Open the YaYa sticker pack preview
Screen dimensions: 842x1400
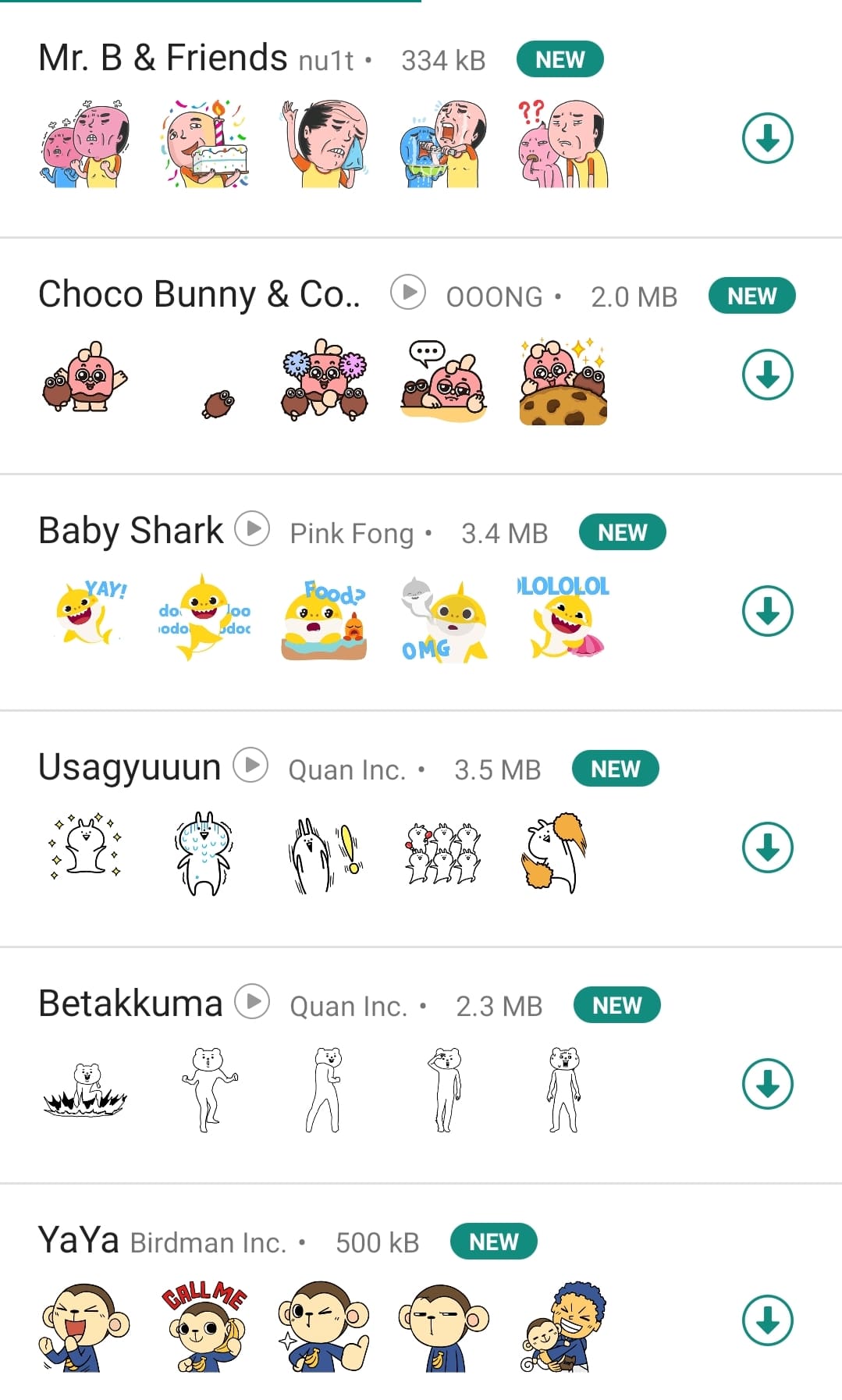tap(79, 1241)
